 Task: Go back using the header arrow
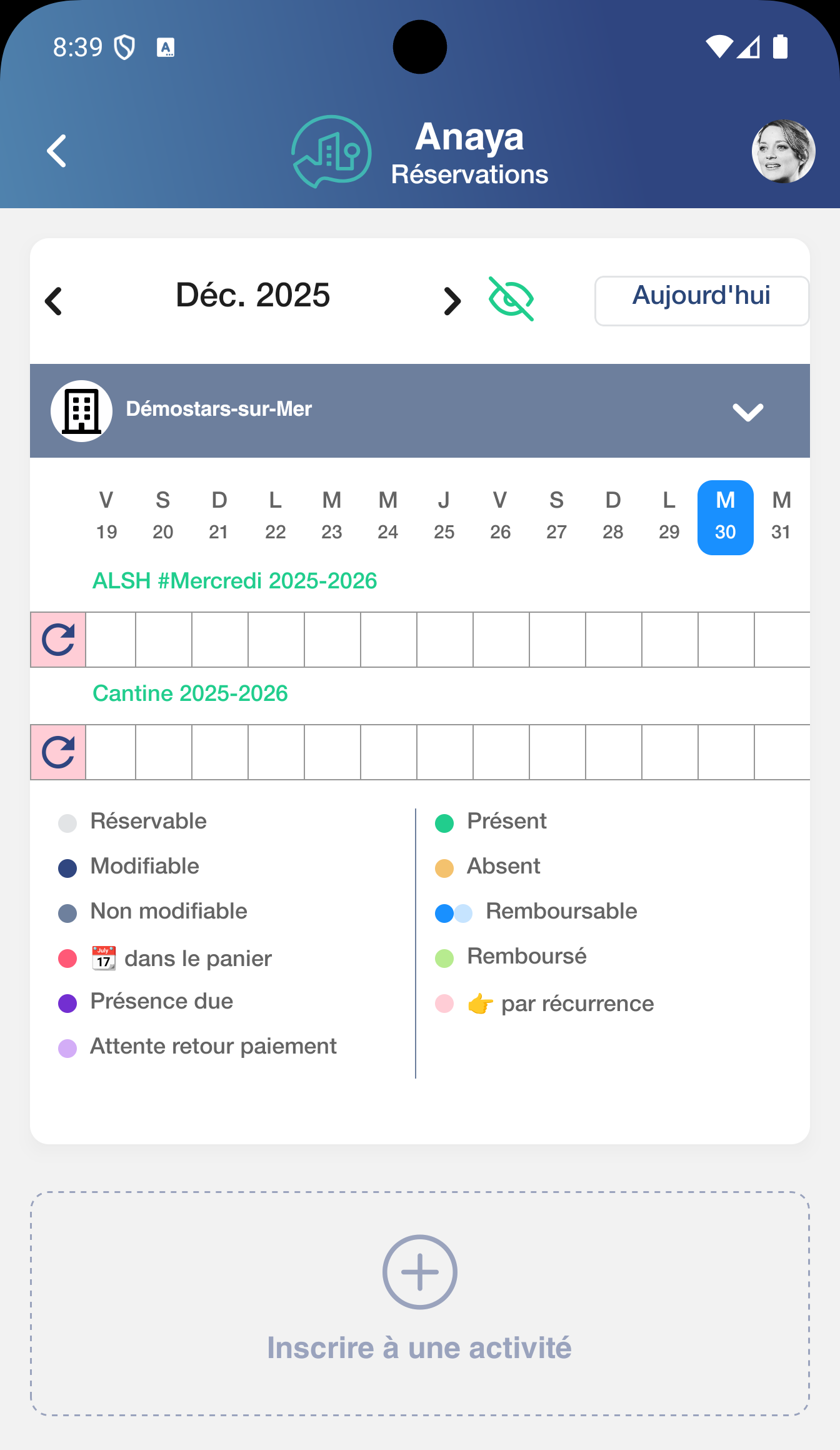point(57,151)
